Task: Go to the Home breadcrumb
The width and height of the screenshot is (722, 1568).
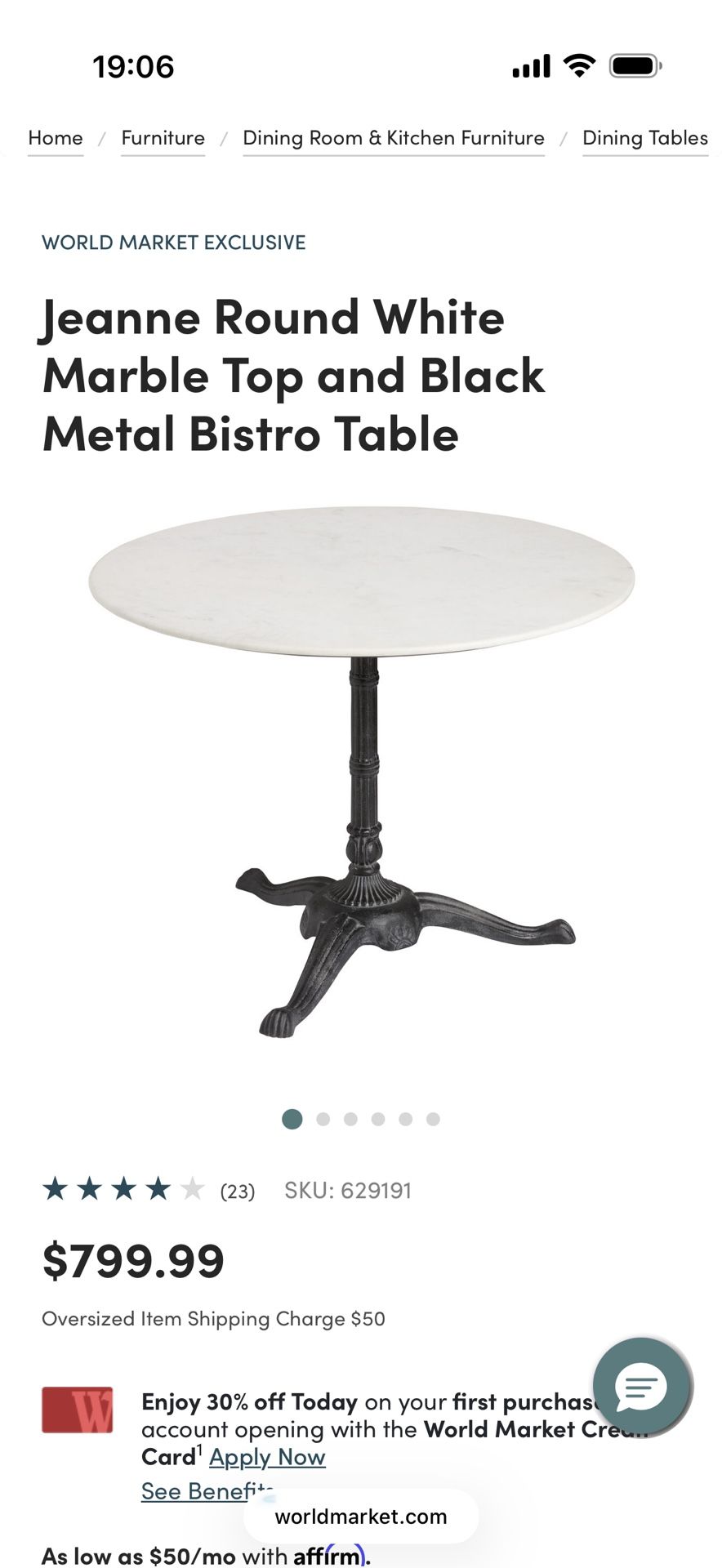Action: click(56, 138)
